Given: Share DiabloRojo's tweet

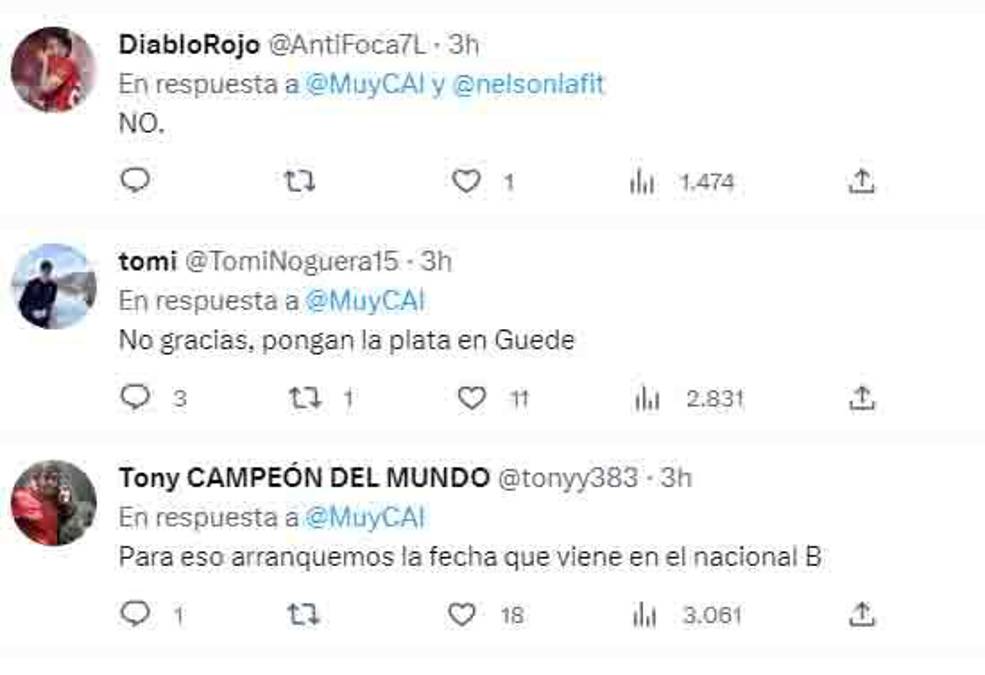Looking at the screenshot, I should [861, 181].
